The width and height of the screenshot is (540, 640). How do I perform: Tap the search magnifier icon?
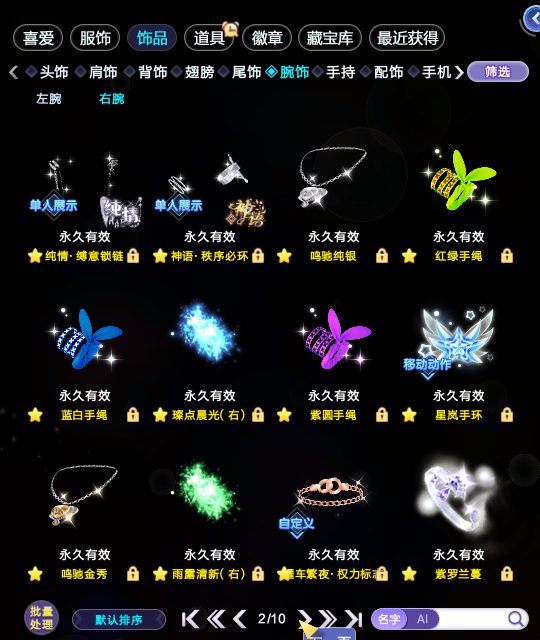(x=516, y=619)
